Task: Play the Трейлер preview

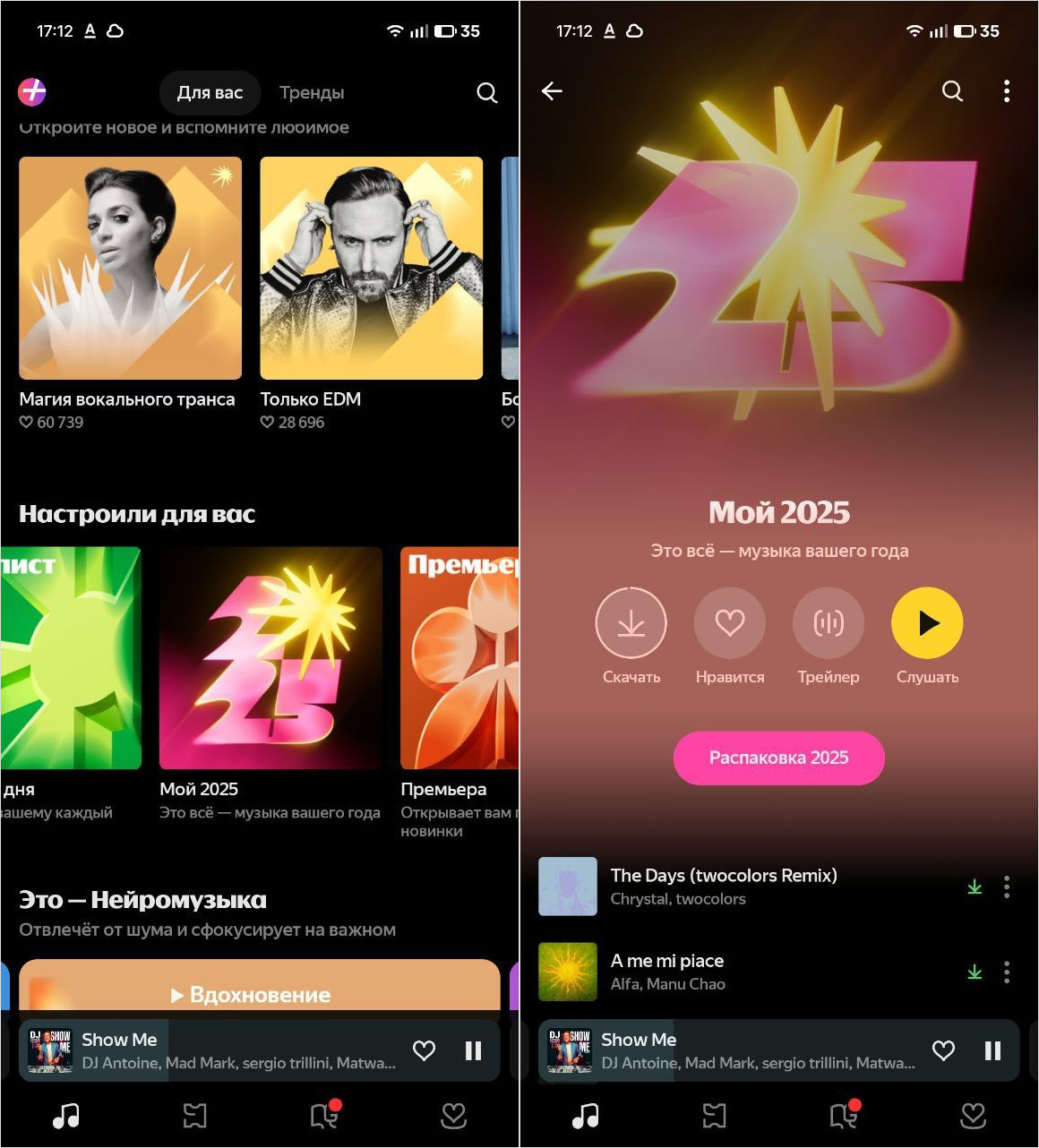Action: click(x=828, y=623)
